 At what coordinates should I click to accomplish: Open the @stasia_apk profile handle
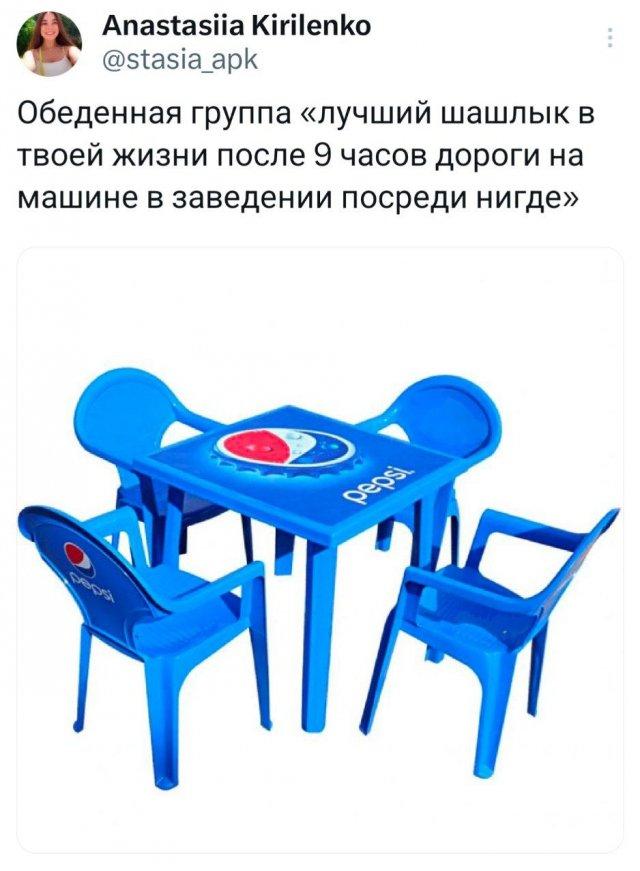(180, 61)
